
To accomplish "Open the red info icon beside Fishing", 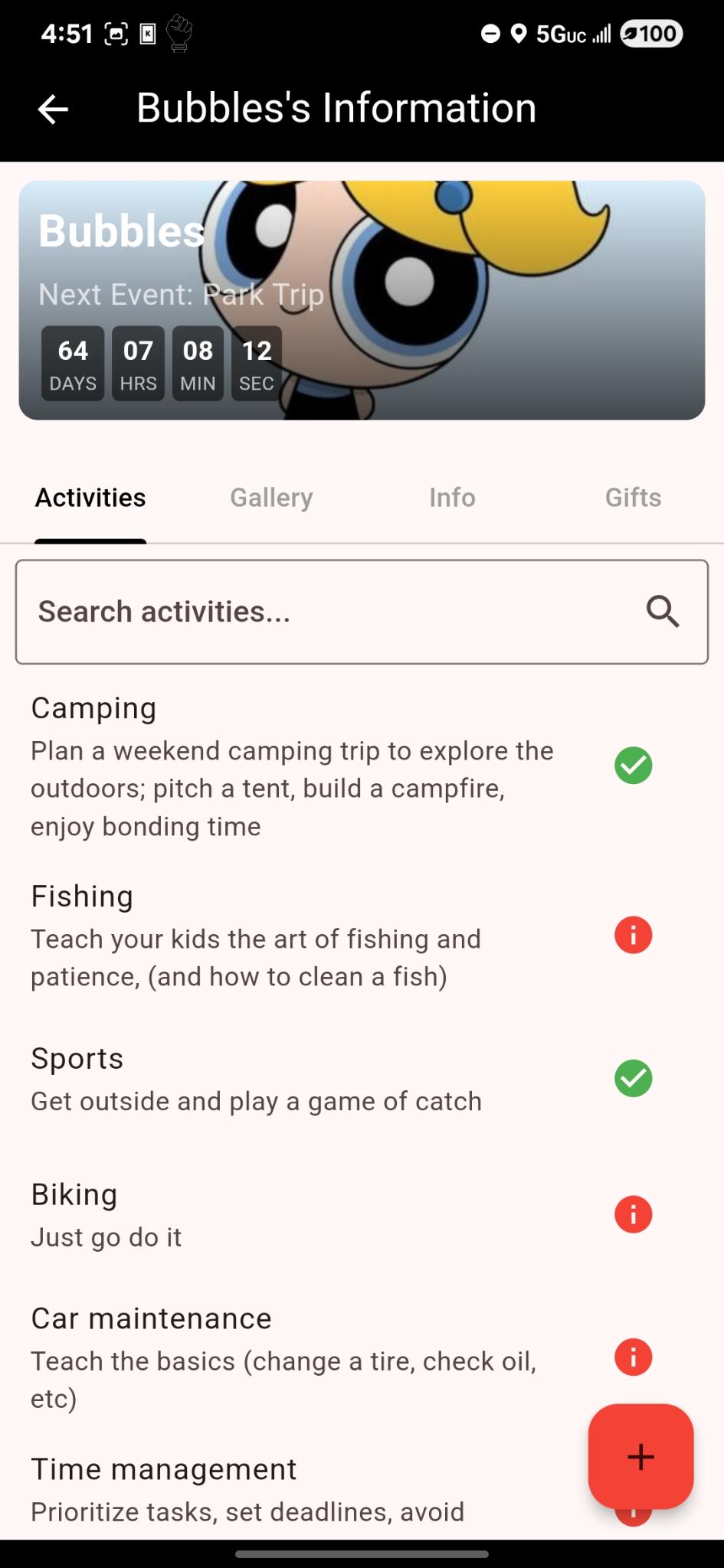I will (632, 935).
